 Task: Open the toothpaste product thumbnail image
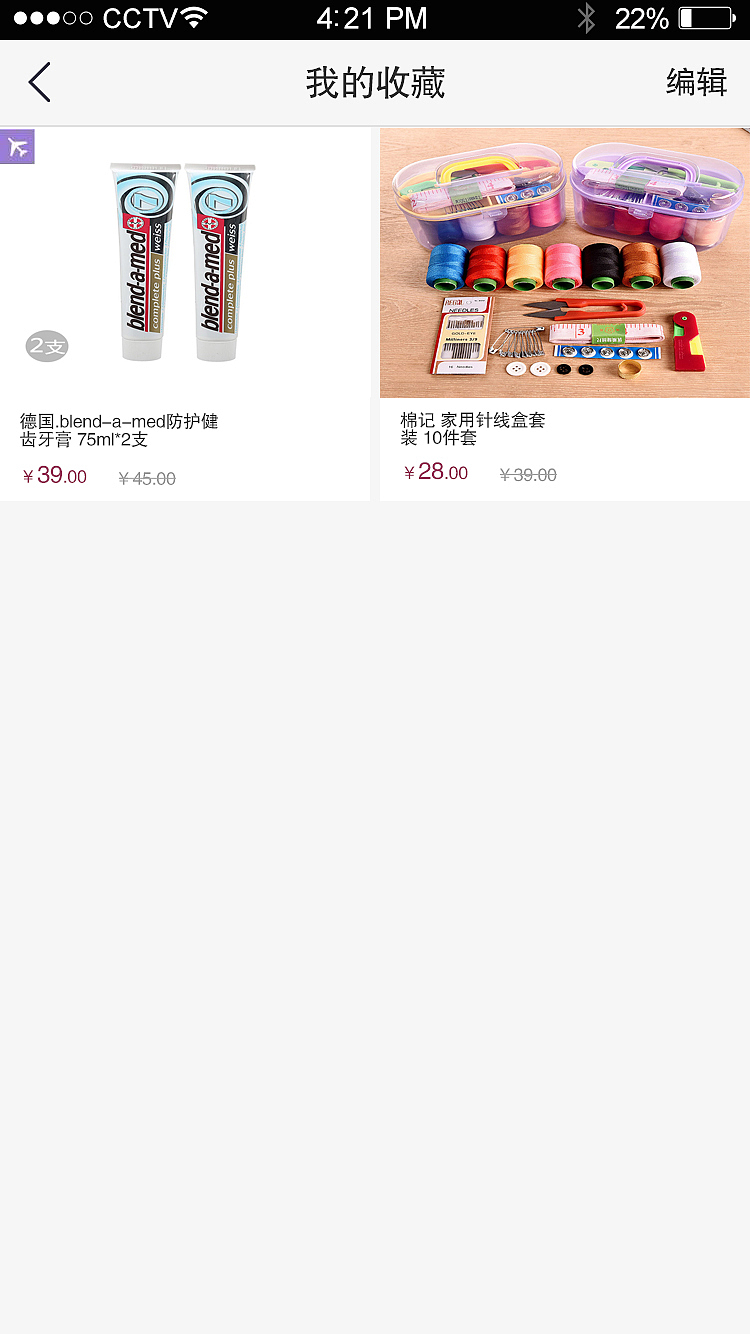pyautogui.click(x=185, y=262)
